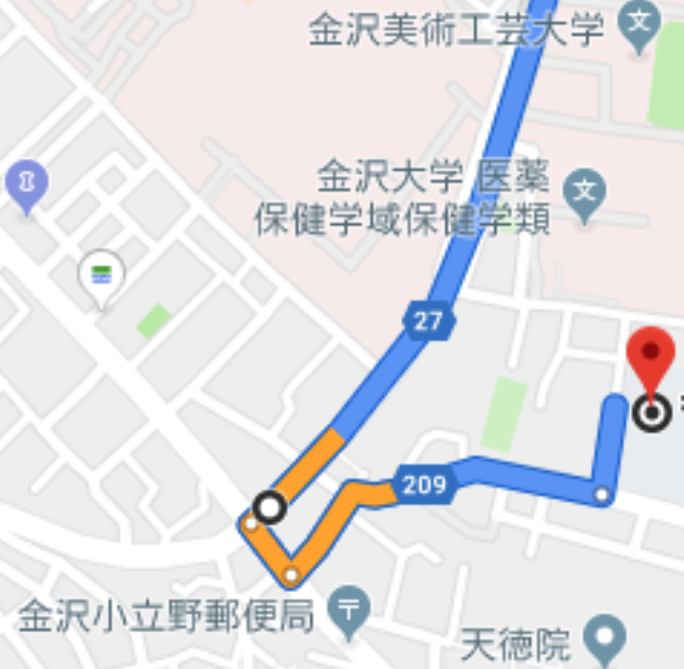Viewport: 684px width, 669px height.
Task: Tap the white convenience store pin
Action: point(101,276)
